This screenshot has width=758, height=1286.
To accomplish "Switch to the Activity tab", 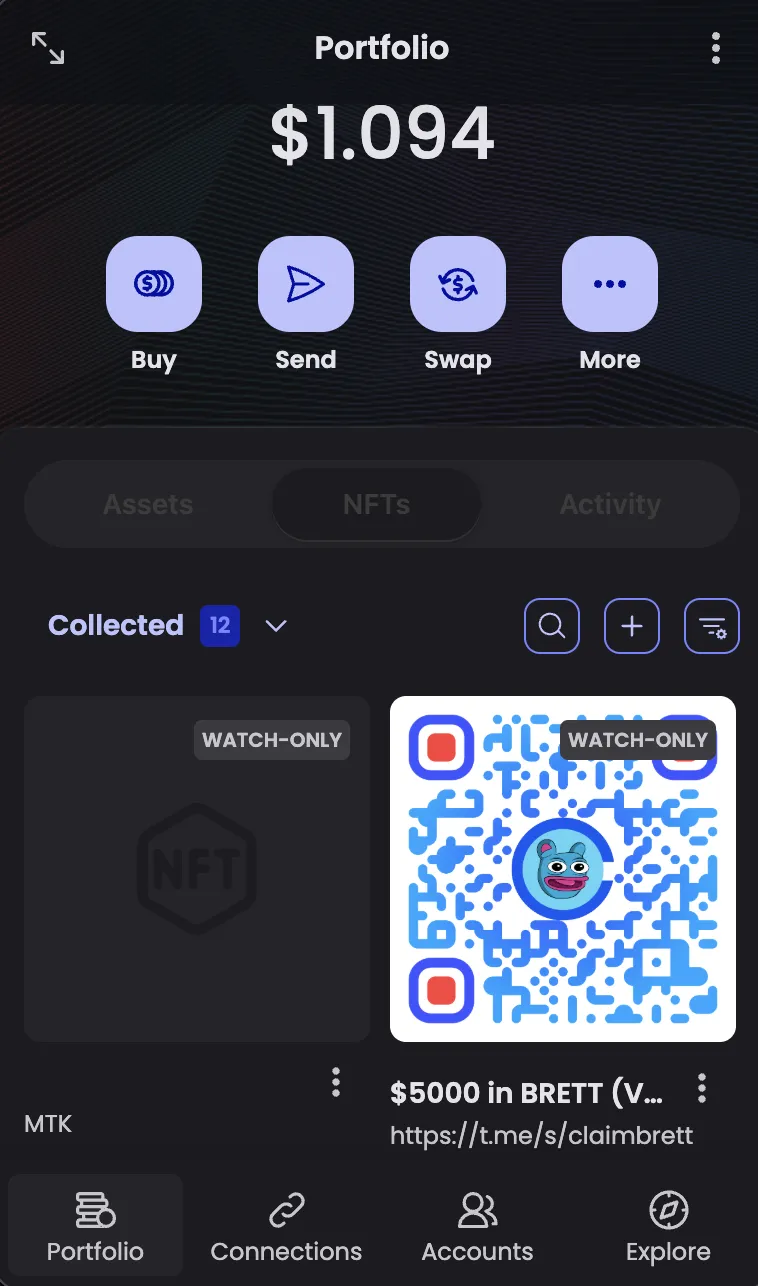I will tap(610, 504).
